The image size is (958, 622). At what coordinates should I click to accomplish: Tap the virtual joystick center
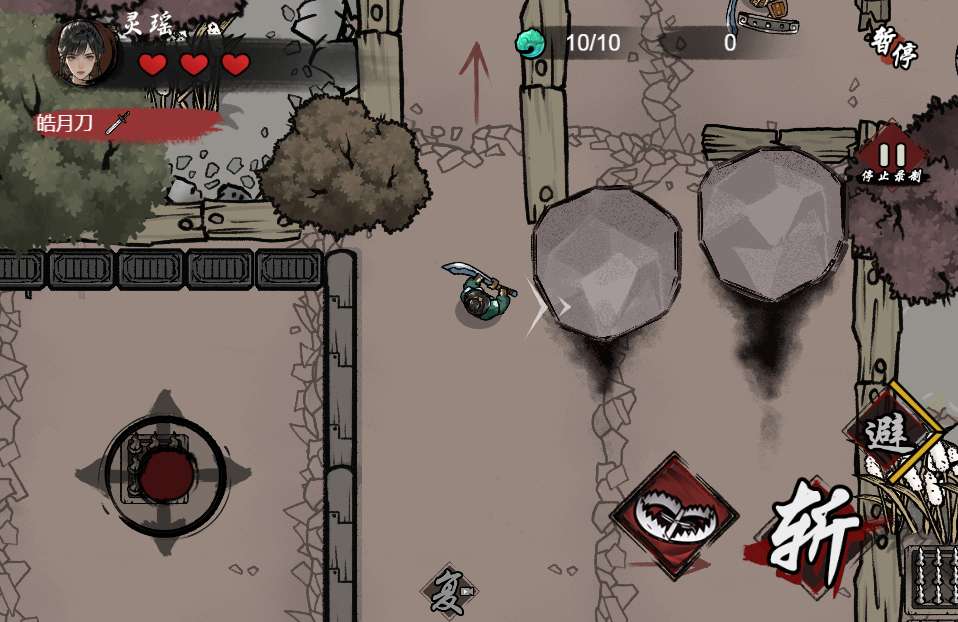pyautogui.click(x=164, y=474)
